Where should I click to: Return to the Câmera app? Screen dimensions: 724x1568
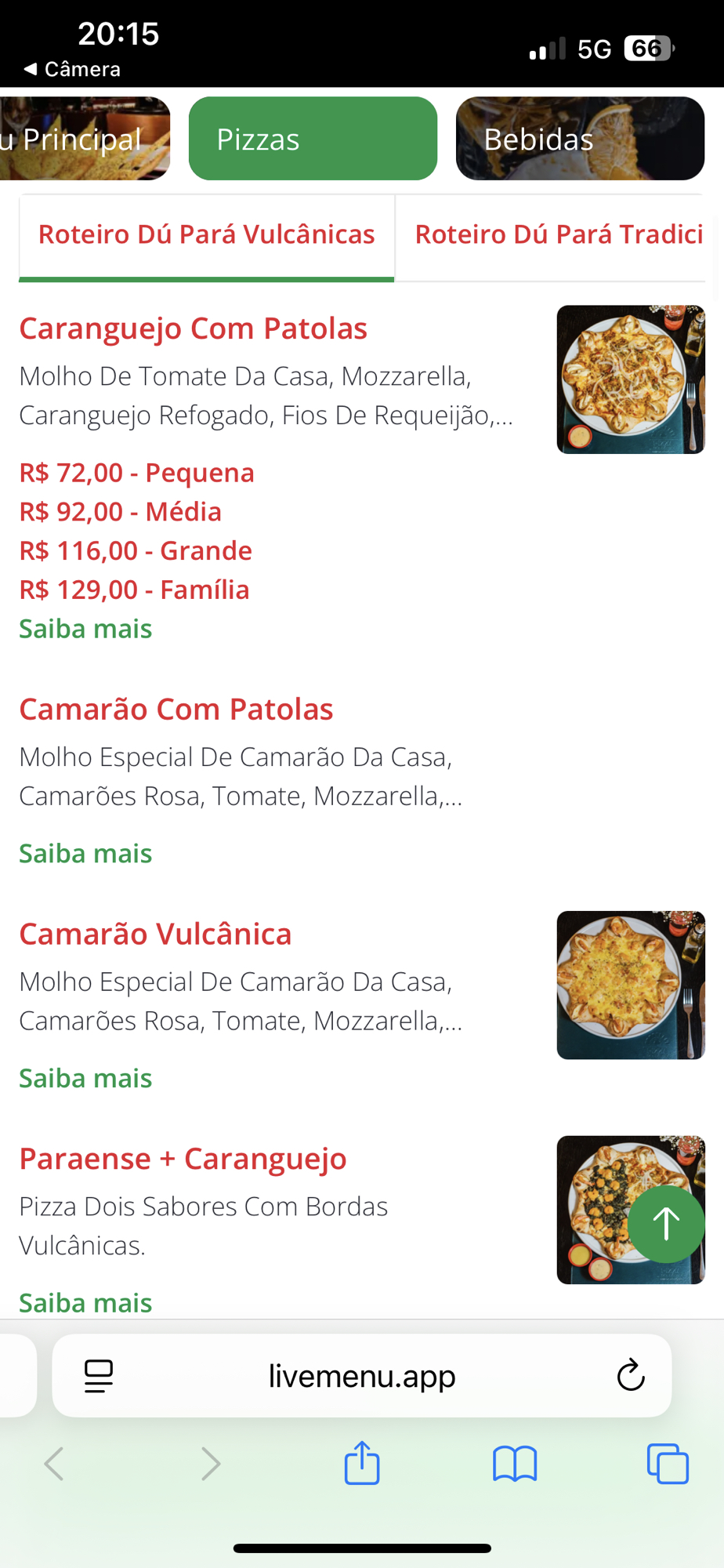[x=73, y=69]
